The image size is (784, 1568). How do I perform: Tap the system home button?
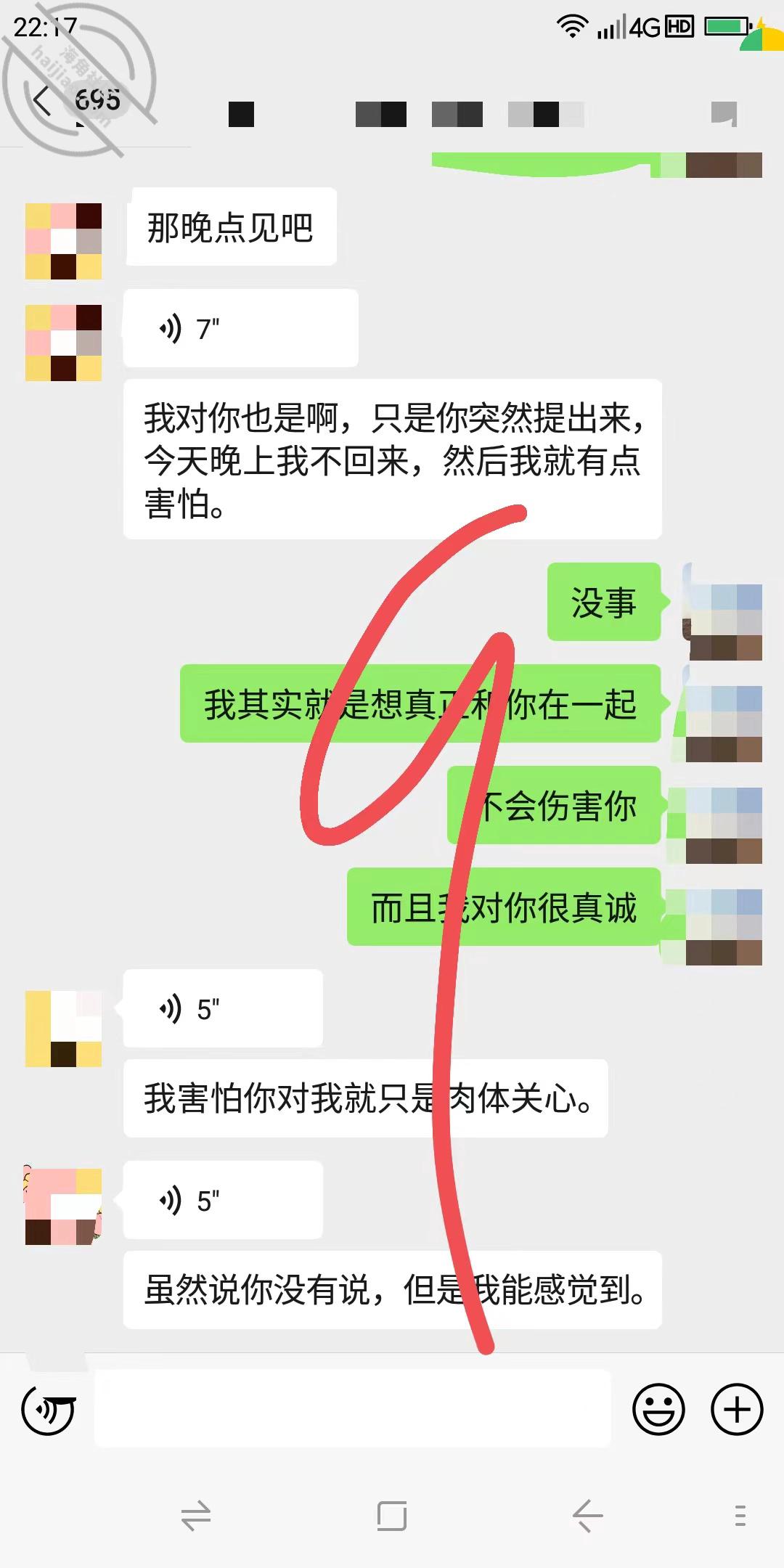tap(392, 1516)
